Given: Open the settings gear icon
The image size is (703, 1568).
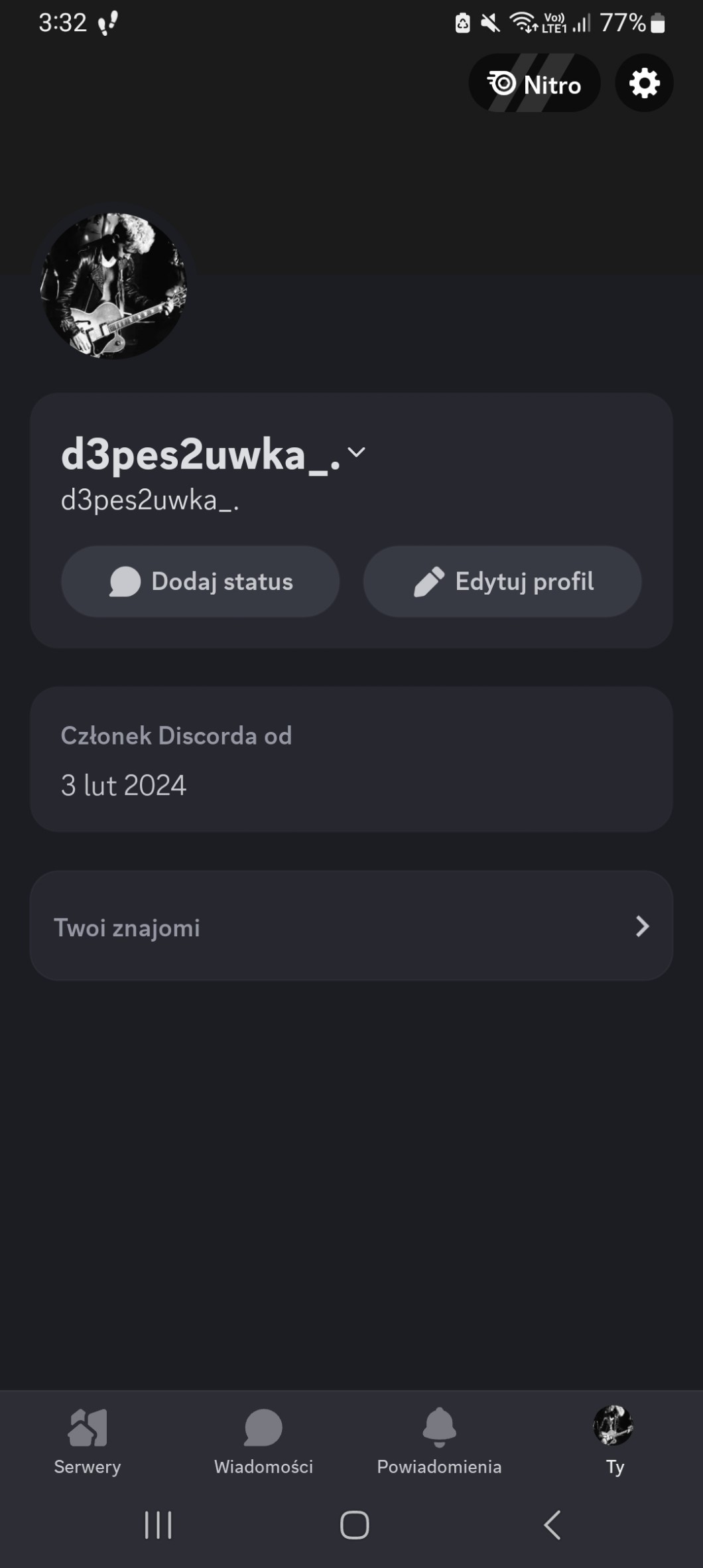Looking at the screenshot, I should tap(644, 84).
